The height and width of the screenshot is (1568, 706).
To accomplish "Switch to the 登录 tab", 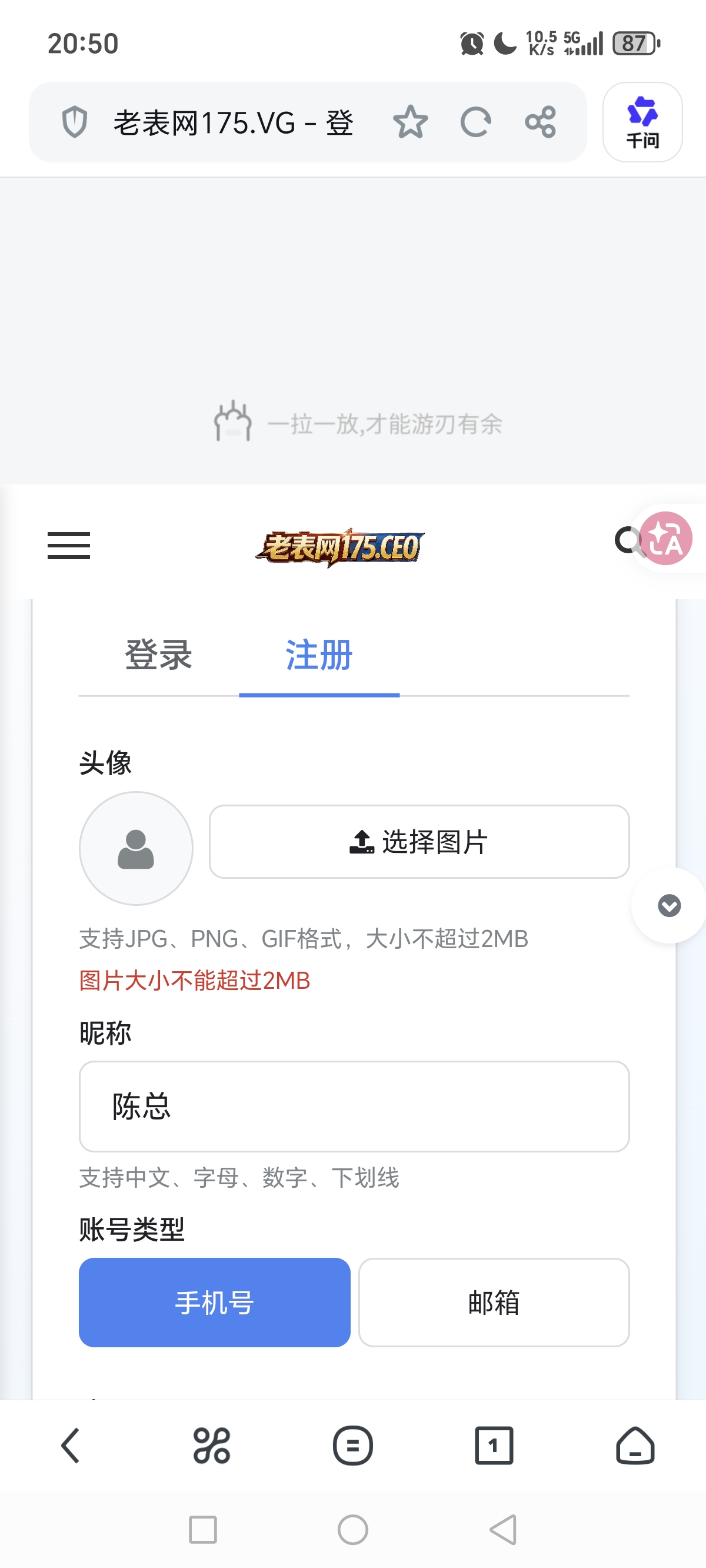I will (158, 656).
